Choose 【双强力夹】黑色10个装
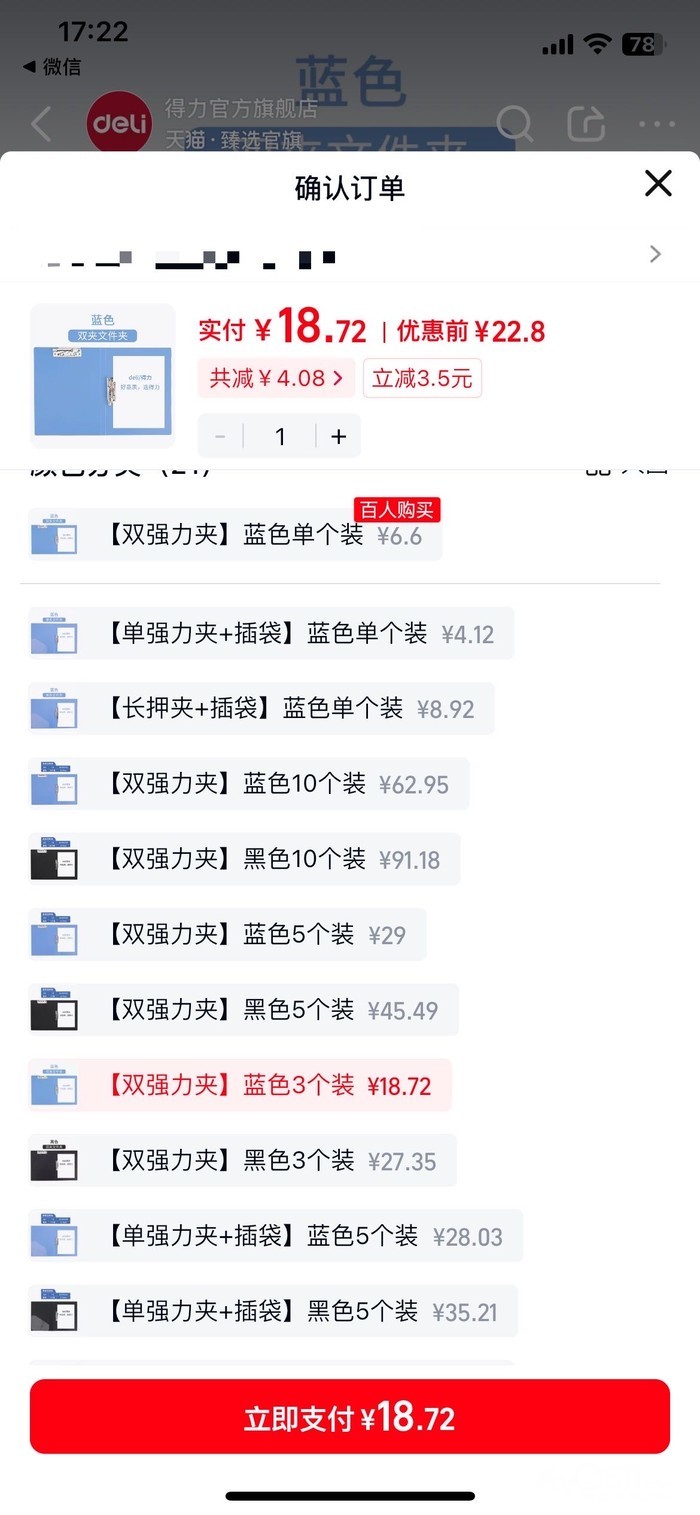This screenshot has width=700, height=1515. click(x=244, y=859)
